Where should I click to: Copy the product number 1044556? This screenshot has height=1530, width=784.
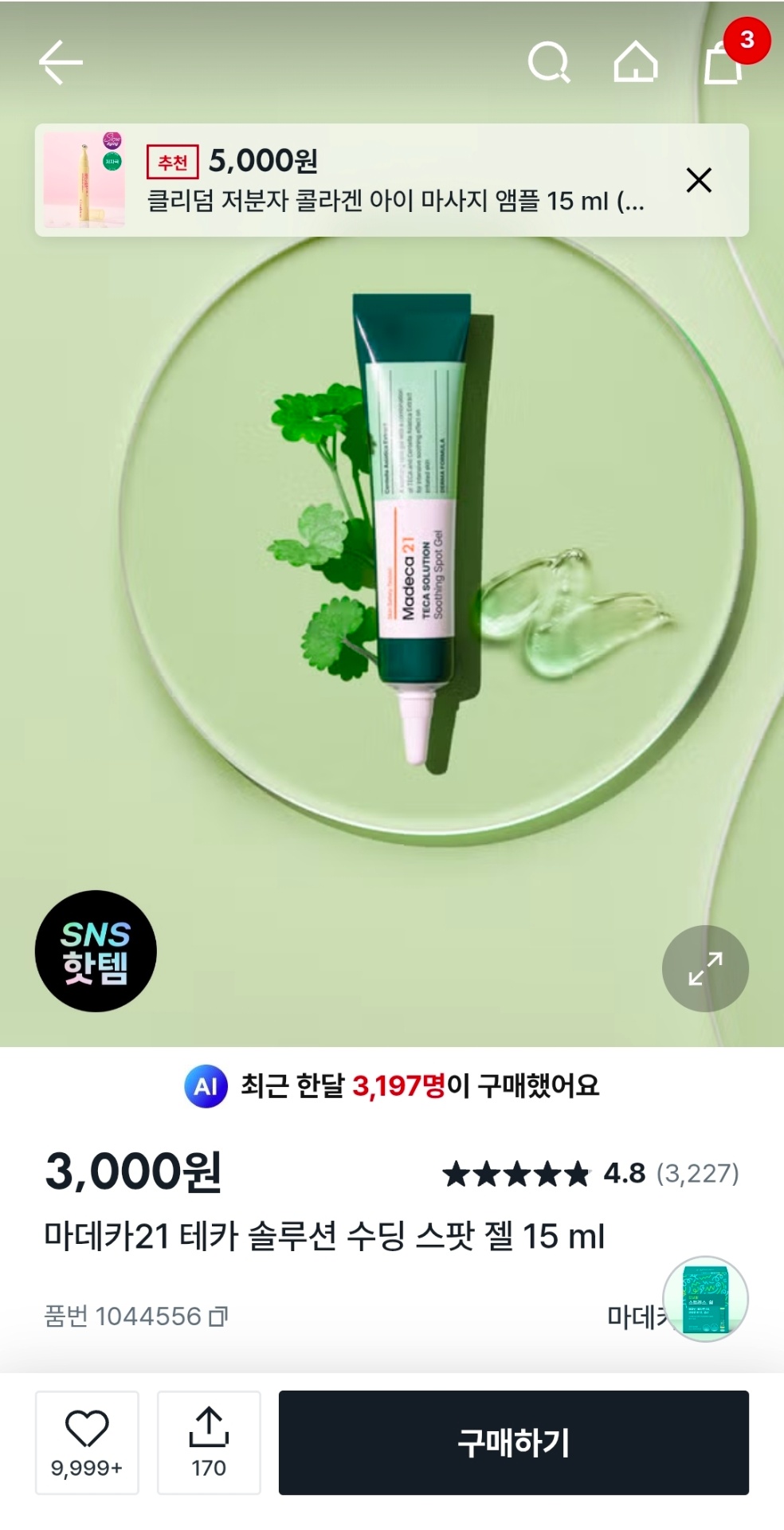tap(218, 1316)
